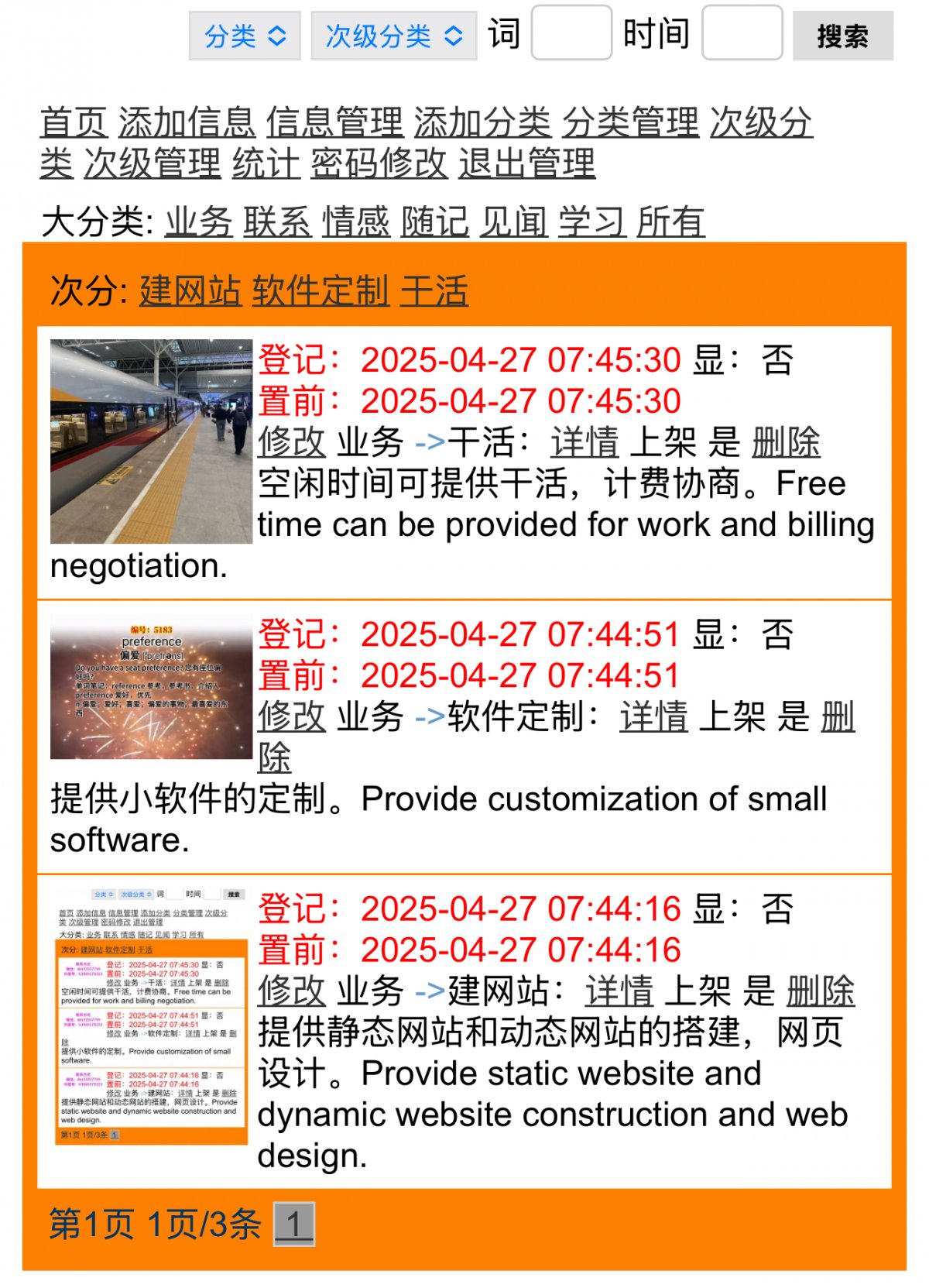Tap the 时间 input field

point(742,33)
